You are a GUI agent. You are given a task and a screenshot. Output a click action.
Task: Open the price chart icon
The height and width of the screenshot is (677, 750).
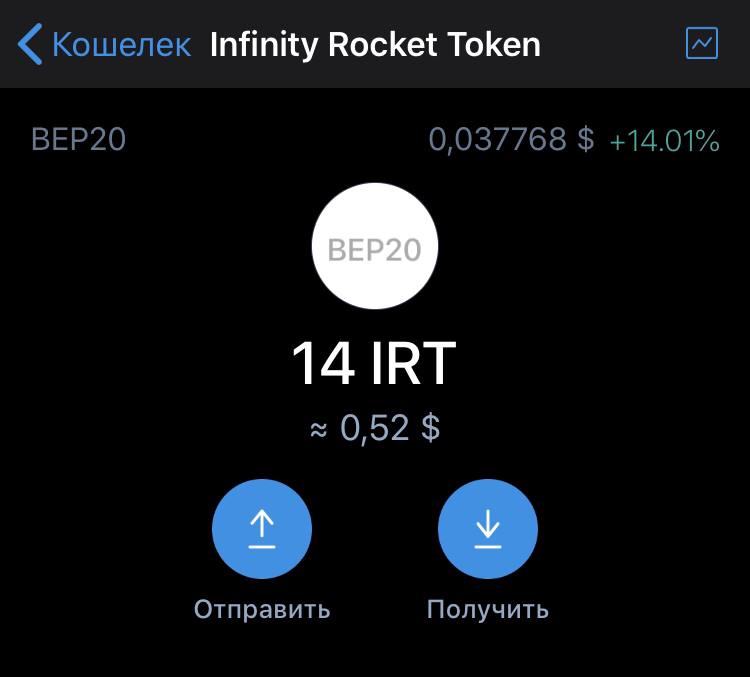tap(702, 44)
